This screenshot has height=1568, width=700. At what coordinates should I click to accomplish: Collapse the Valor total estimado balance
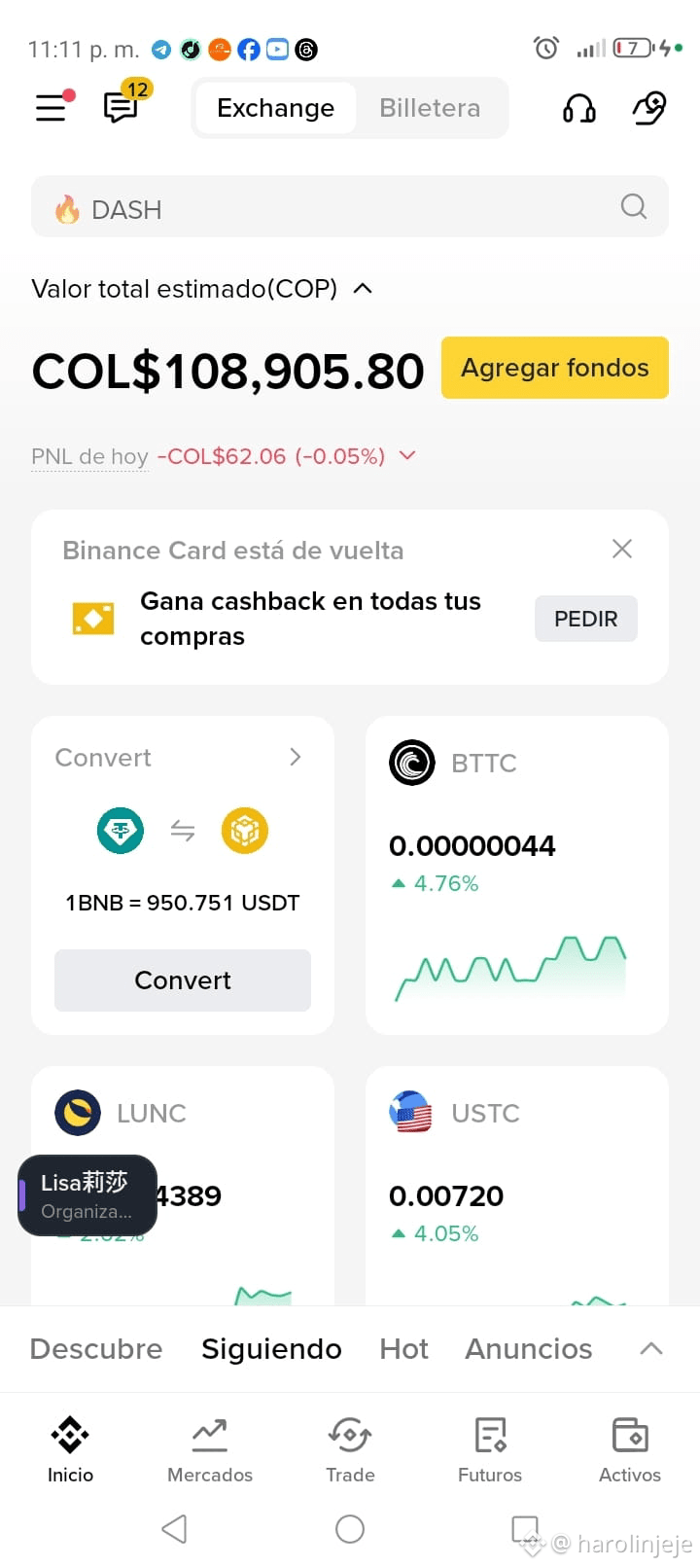tap(363, 289)
